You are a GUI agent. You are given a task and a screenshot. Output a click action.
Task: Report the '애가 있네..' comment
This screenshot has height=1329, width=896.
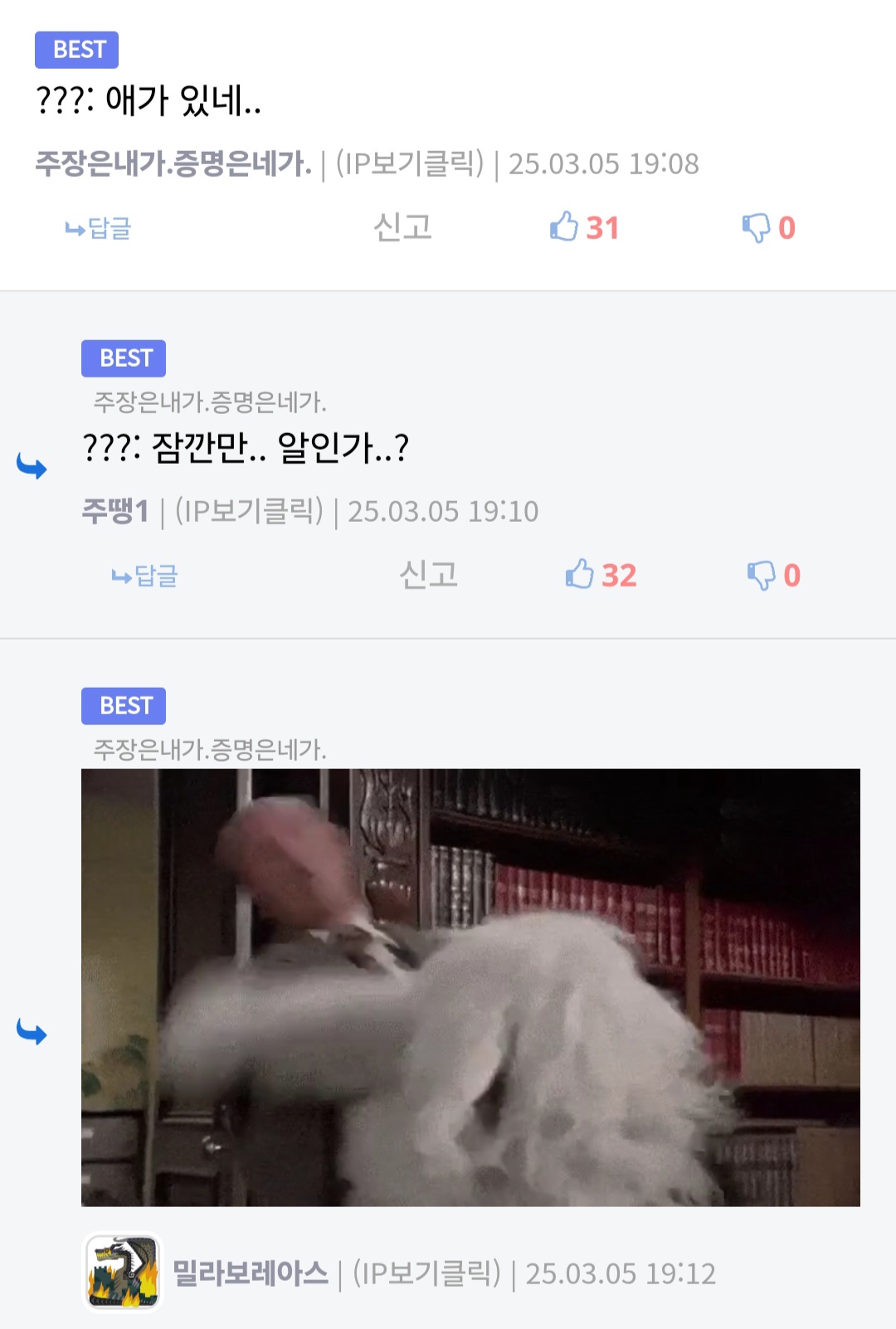click(402, 227)
